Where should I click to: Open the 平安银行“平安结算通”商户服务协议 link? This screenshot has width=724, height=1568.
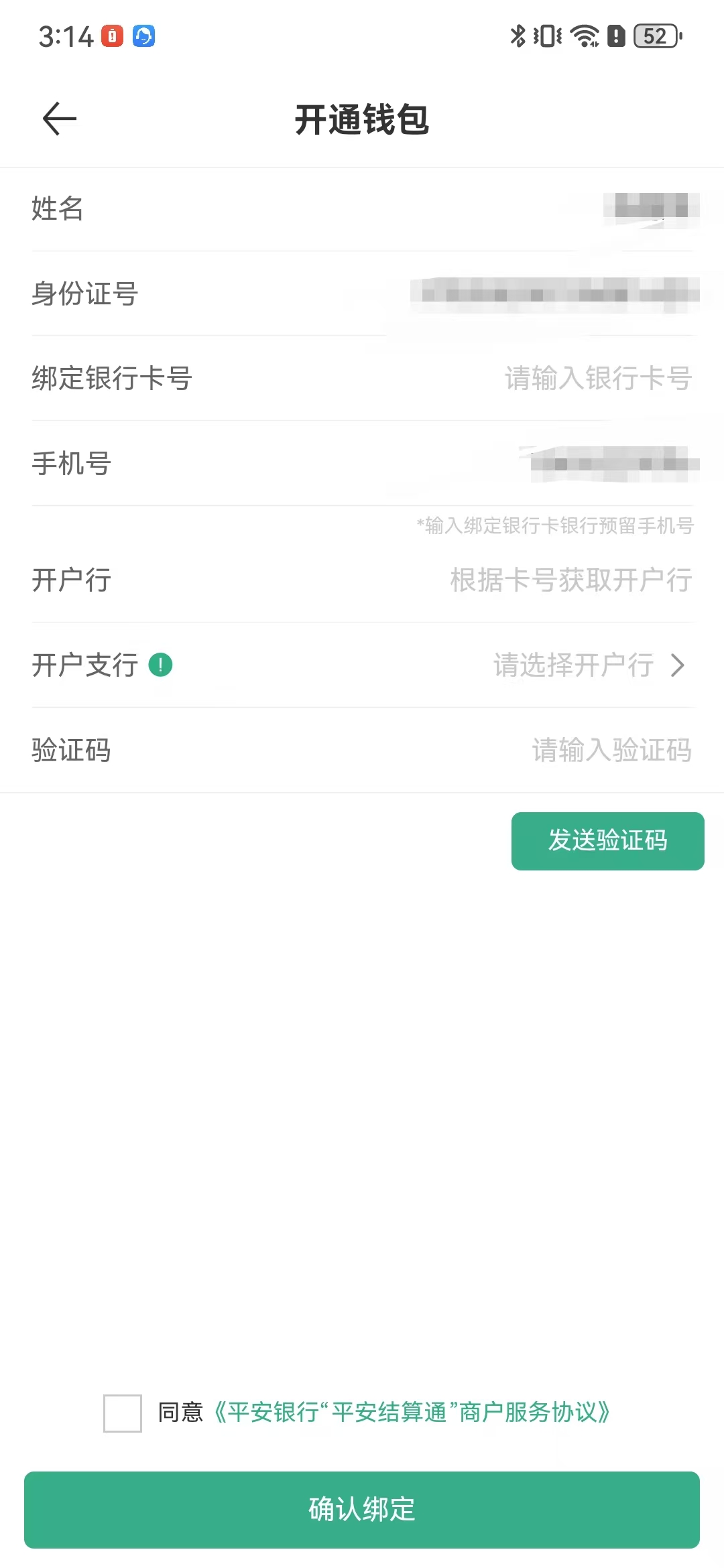[x=412, y=1413]
